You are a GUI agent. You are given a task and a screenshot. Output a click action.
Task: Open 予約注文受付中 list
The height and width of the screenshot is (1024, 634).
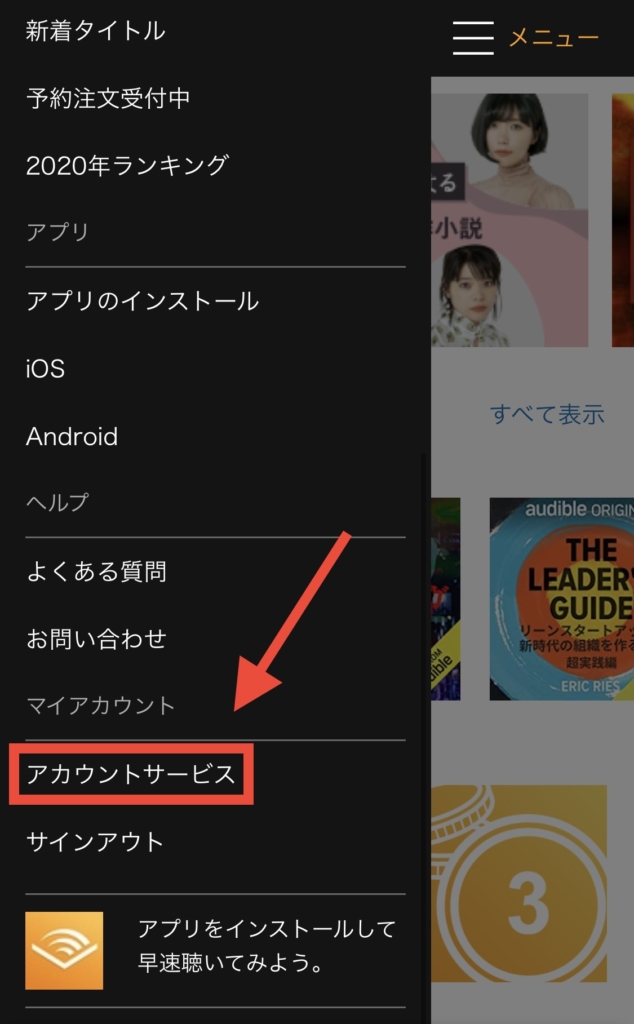coord(108,98)
